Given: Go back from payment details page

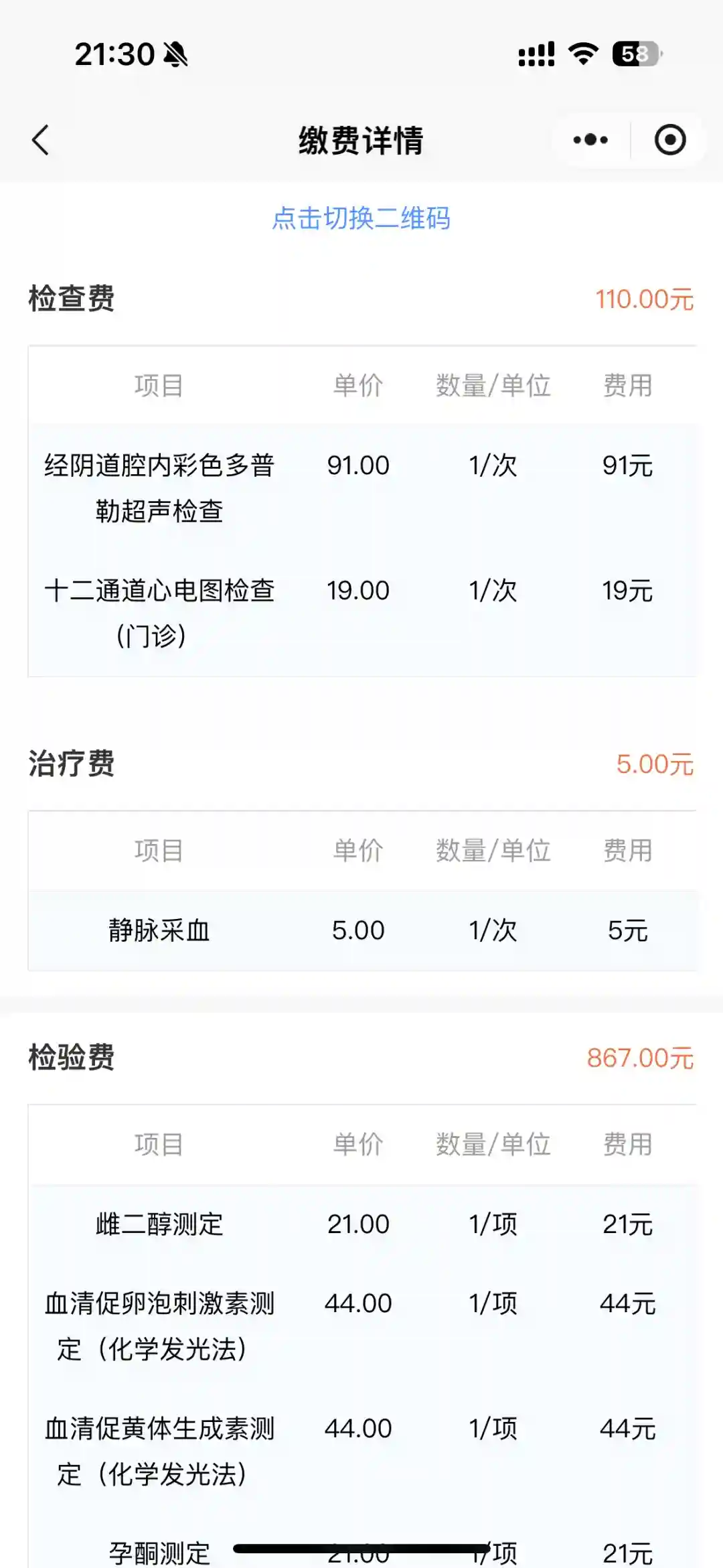Looking at the screenshot, I should tap(41, 140).
